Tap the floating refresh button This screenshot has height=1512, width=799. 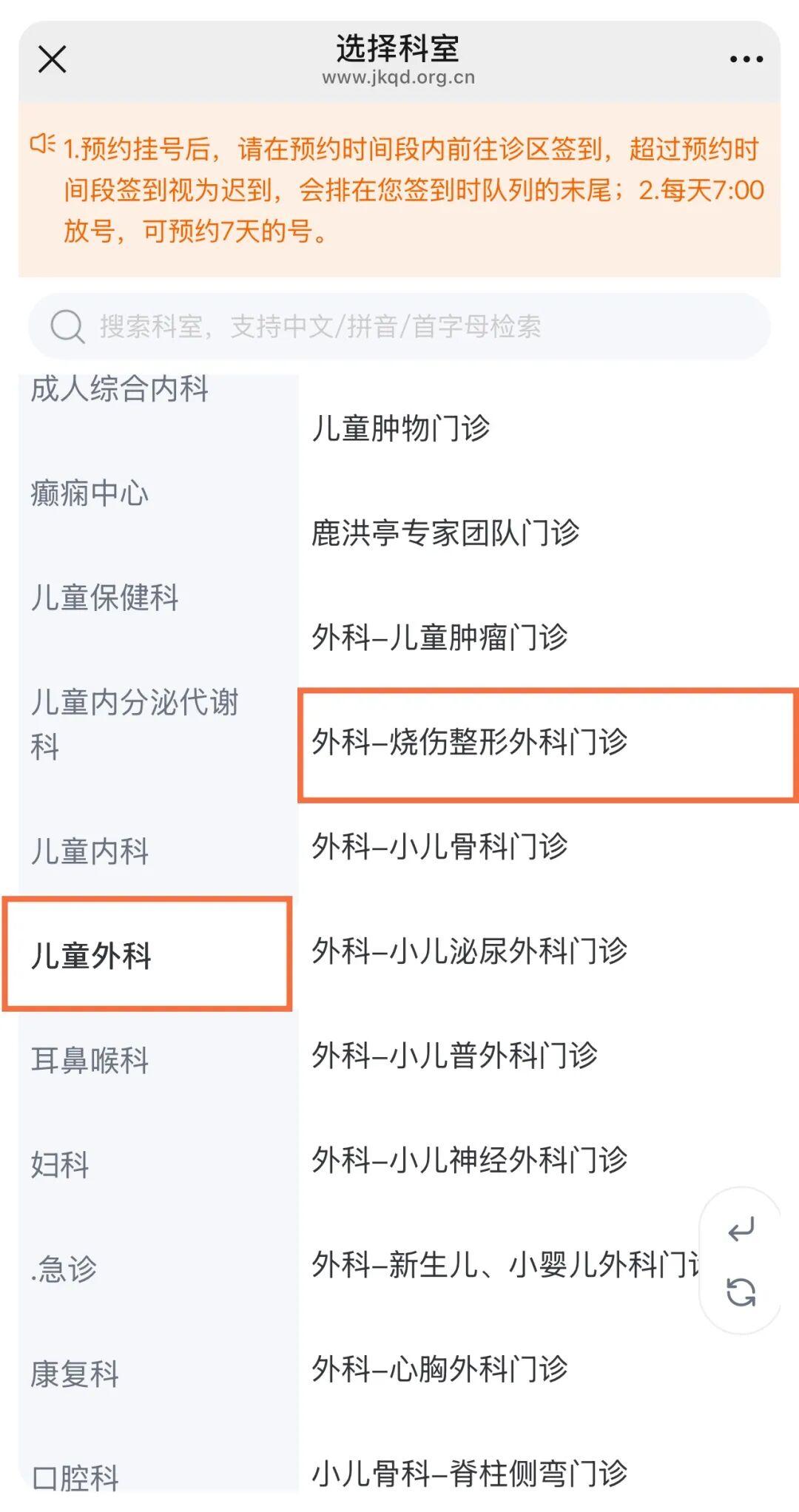coord(741,1292)
